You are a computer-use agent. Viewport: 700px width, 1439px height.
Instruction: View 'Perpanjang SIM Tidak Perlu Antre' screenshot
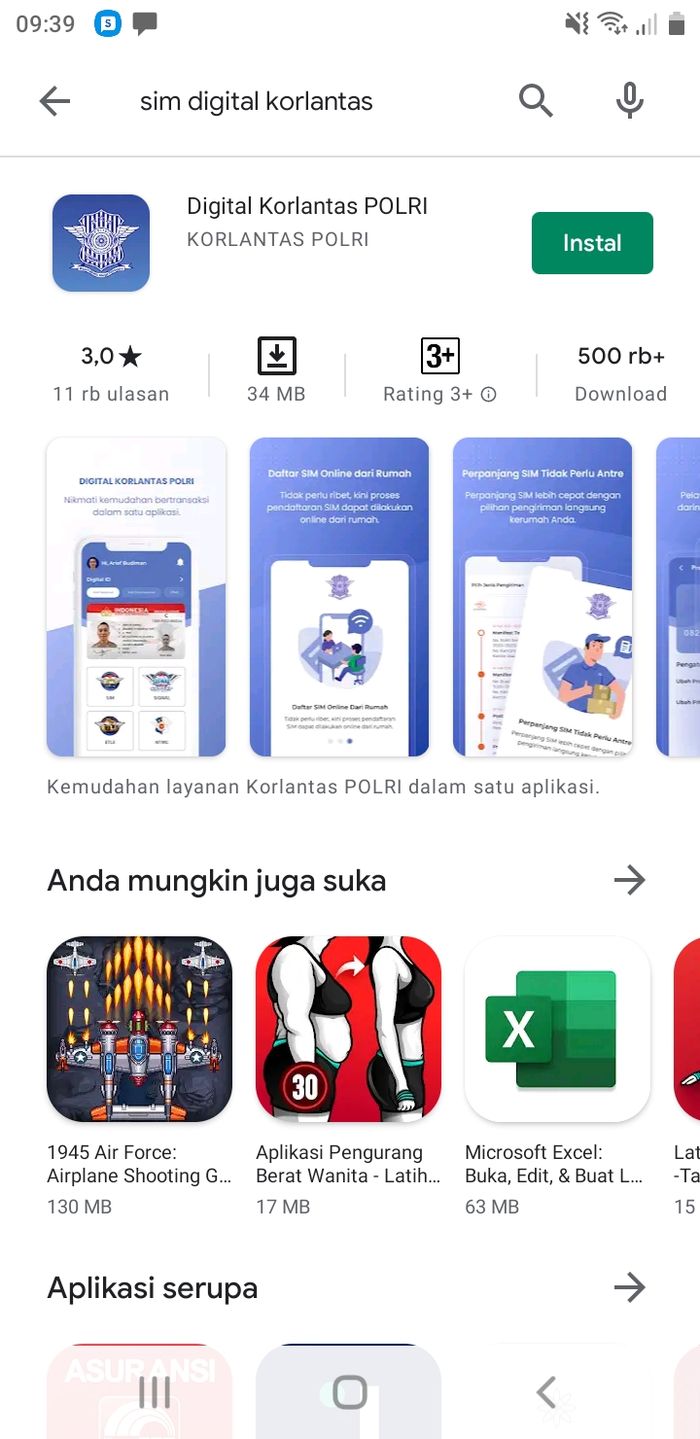[542, 596]
